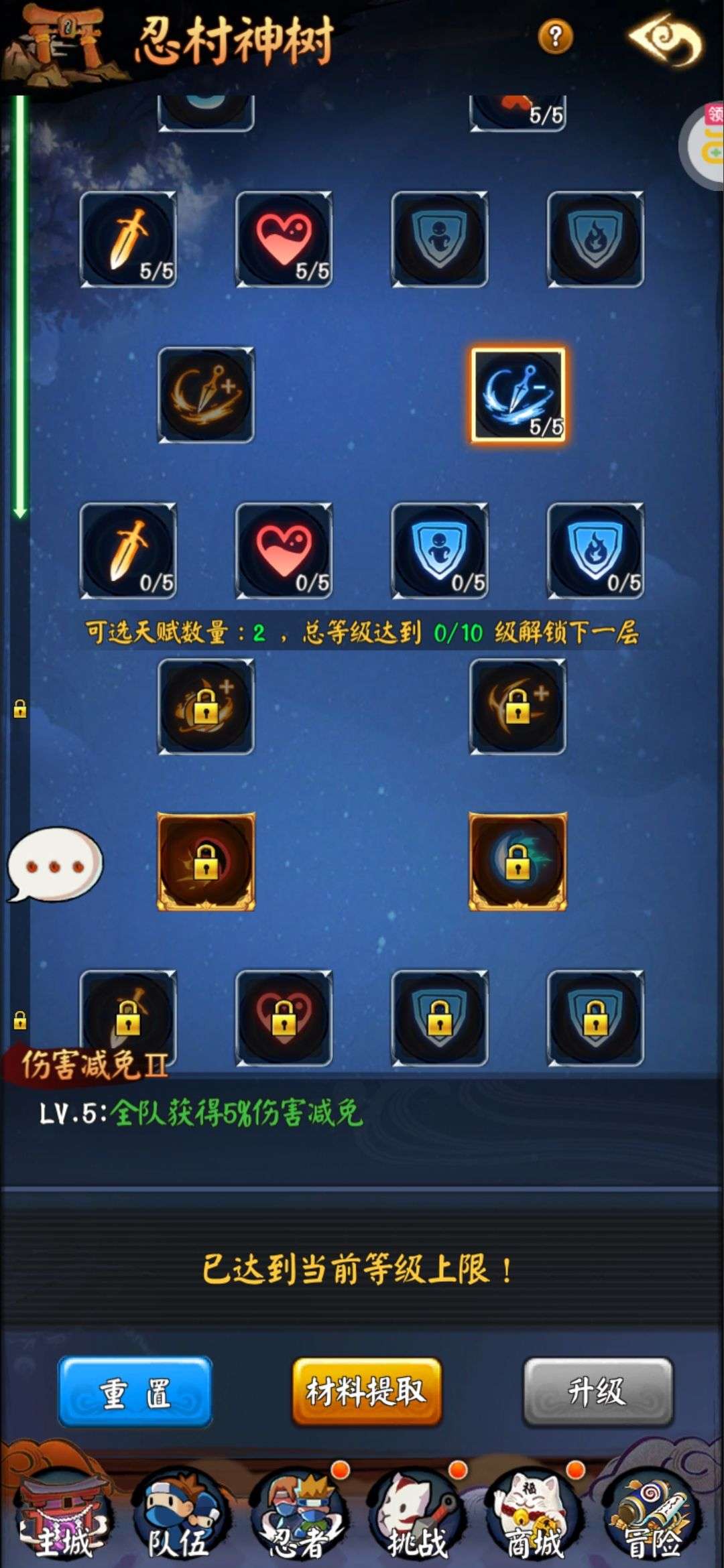Open the question mark help icon
The image size is (724, 1568).
[555, 36]
